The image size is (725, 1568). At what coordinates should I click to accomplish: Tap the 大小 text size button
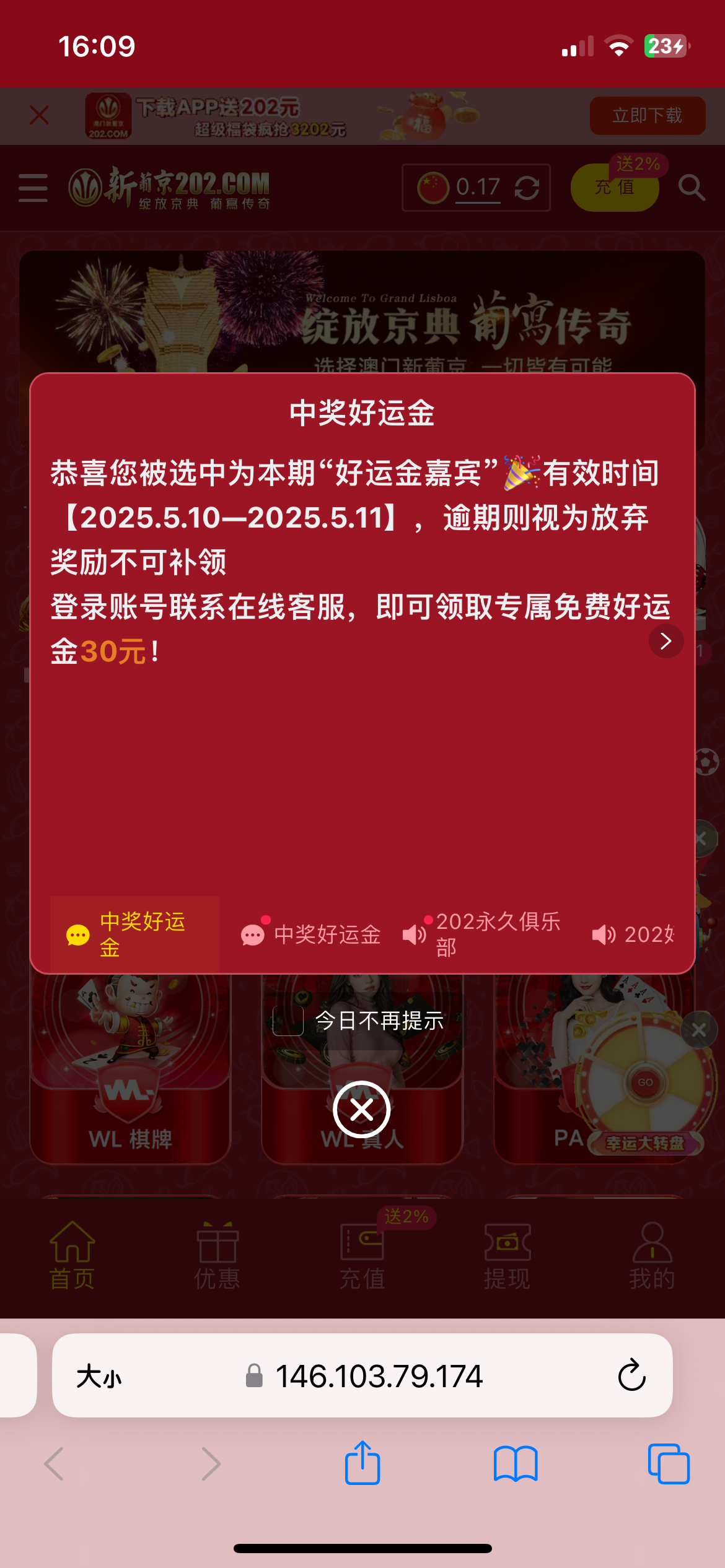[99, 1377]
